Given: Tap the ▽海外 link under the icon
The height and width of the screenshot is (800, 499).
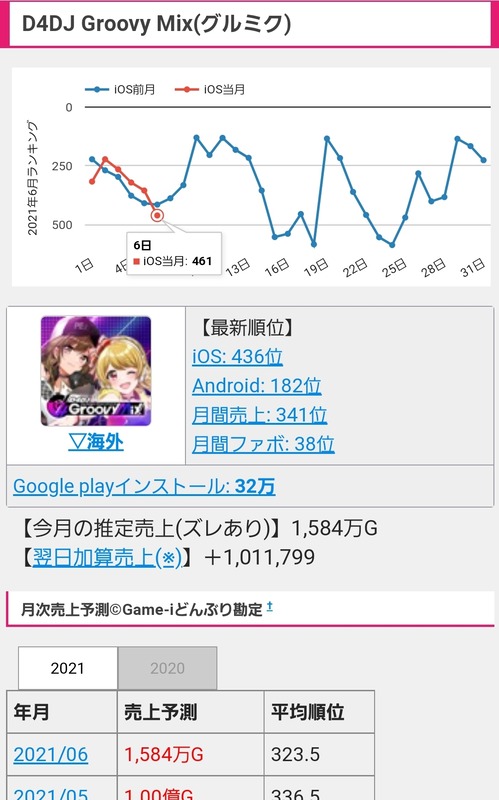Looking at the screenshot, I should coord(96,441).
